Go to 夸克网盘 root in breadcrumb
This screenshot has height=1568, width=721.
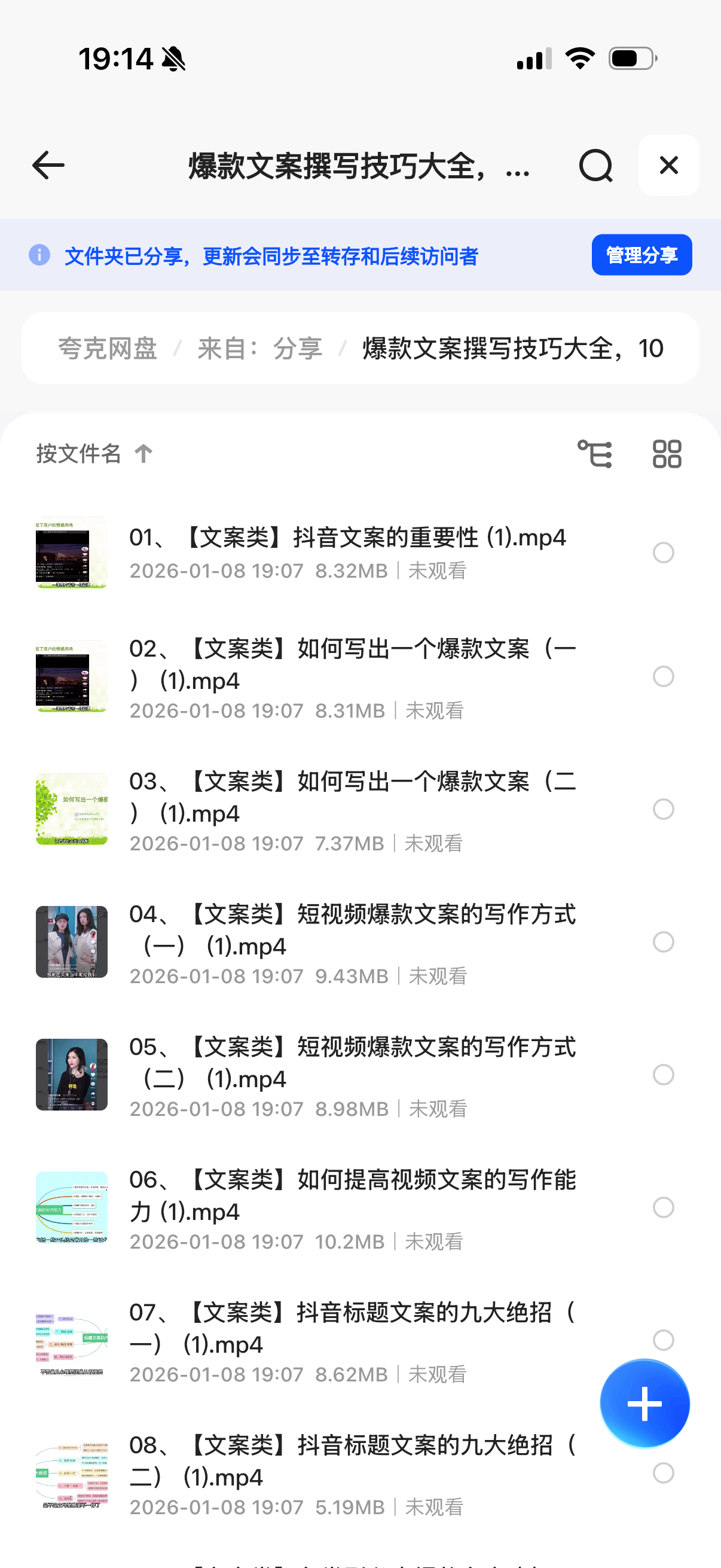click(108, 349)
